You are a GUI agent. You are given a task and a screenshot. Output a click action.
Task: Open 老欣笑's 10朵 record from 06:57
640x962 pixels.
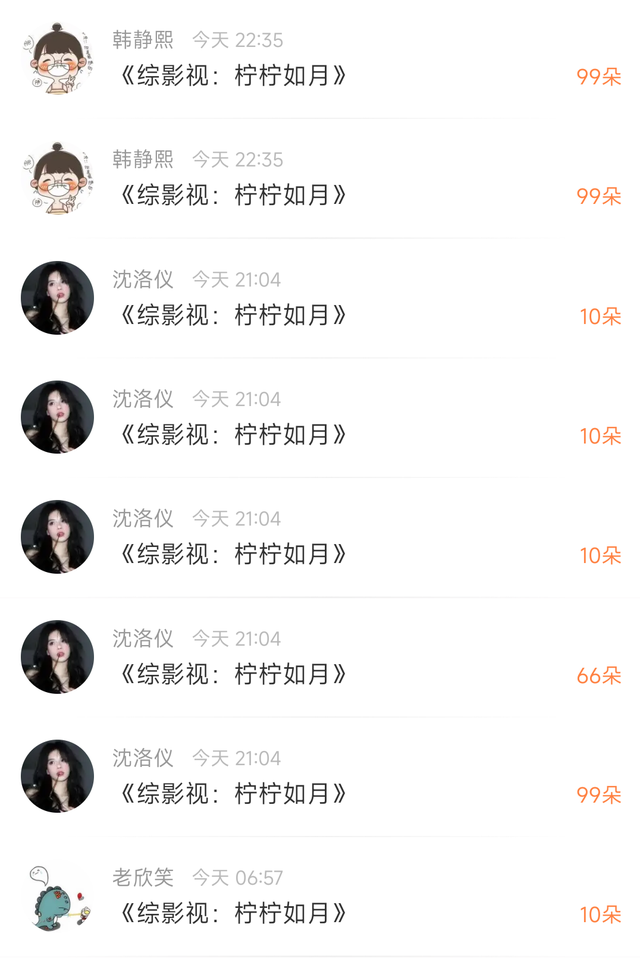tap(320, 896)
